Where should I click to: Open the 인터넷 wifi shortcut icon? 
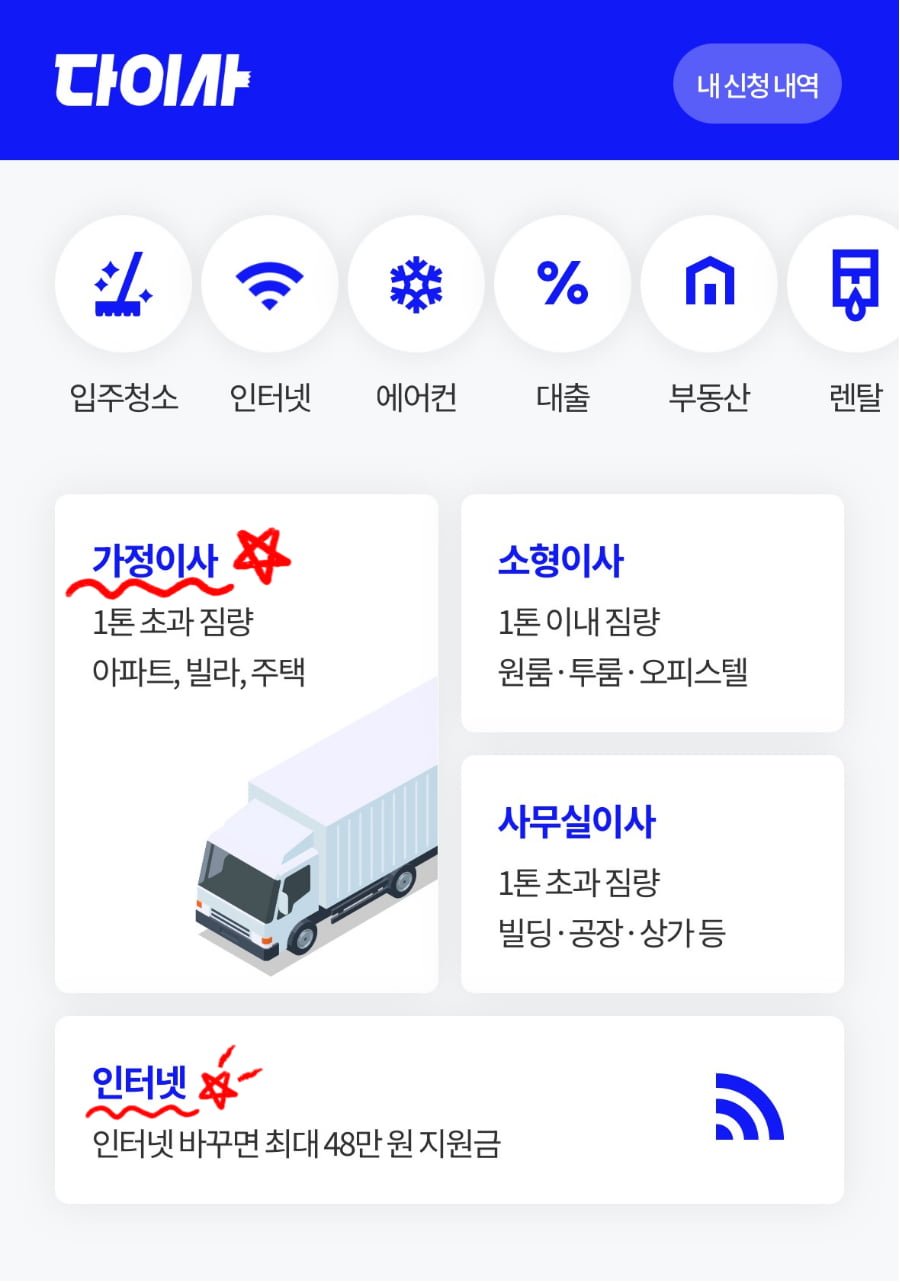269,285
